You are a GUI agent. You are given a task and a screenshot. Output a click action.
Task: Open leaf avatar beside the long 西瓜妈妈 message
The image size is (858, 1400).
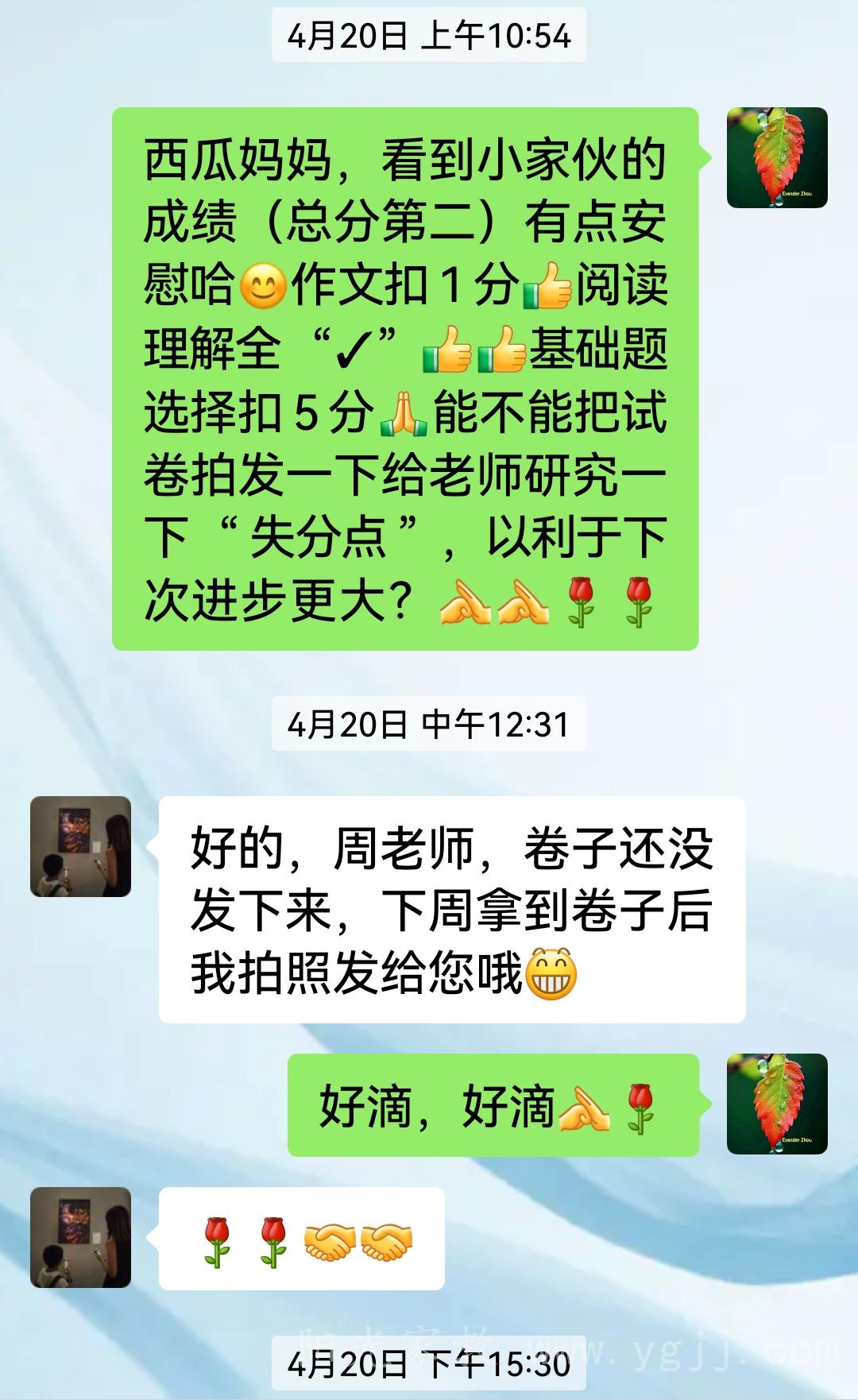coord(777,157)
